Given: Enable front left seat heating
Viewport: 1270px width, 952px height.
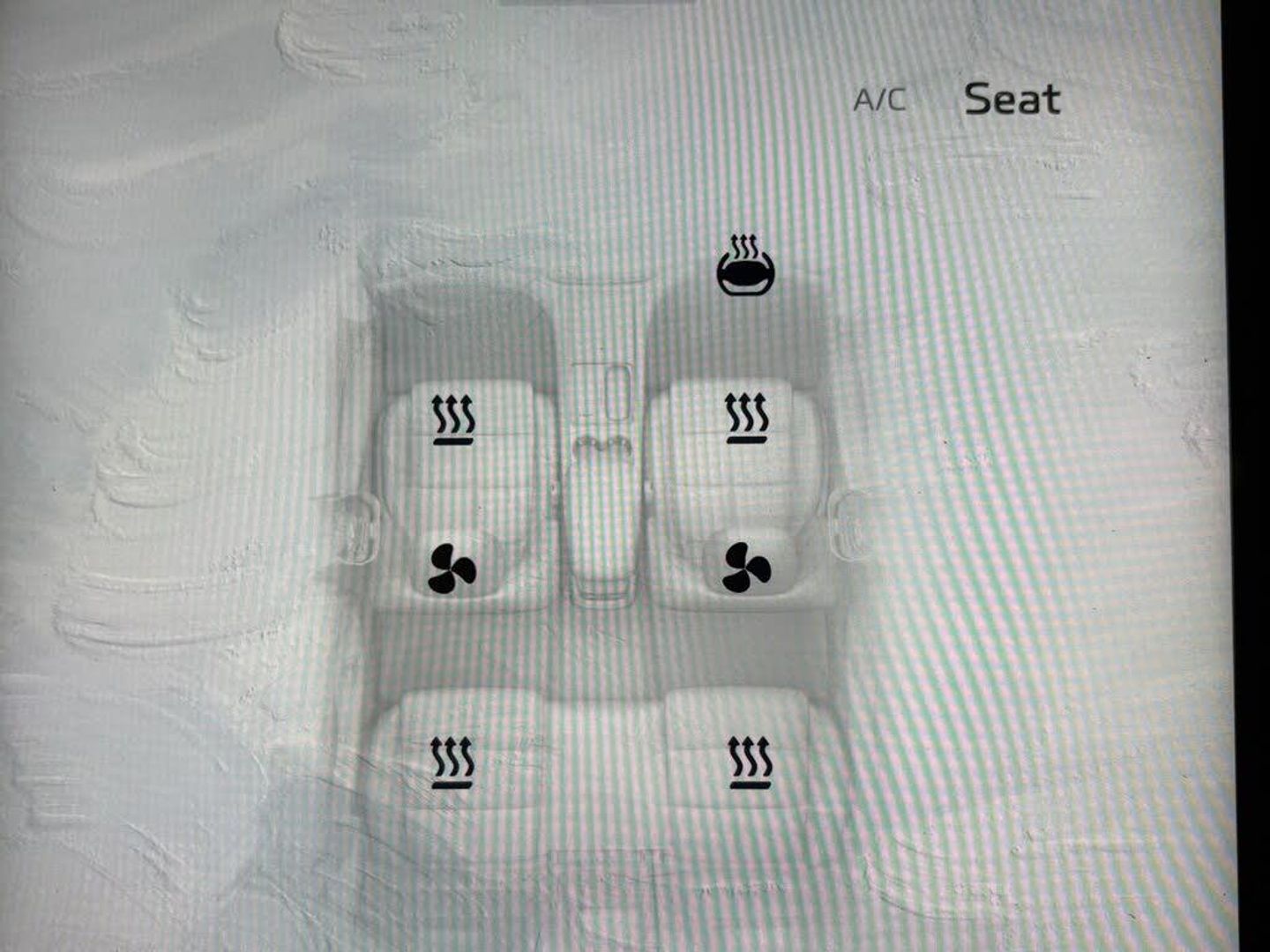Looking at the screenshot, I should tap(453, 420).
